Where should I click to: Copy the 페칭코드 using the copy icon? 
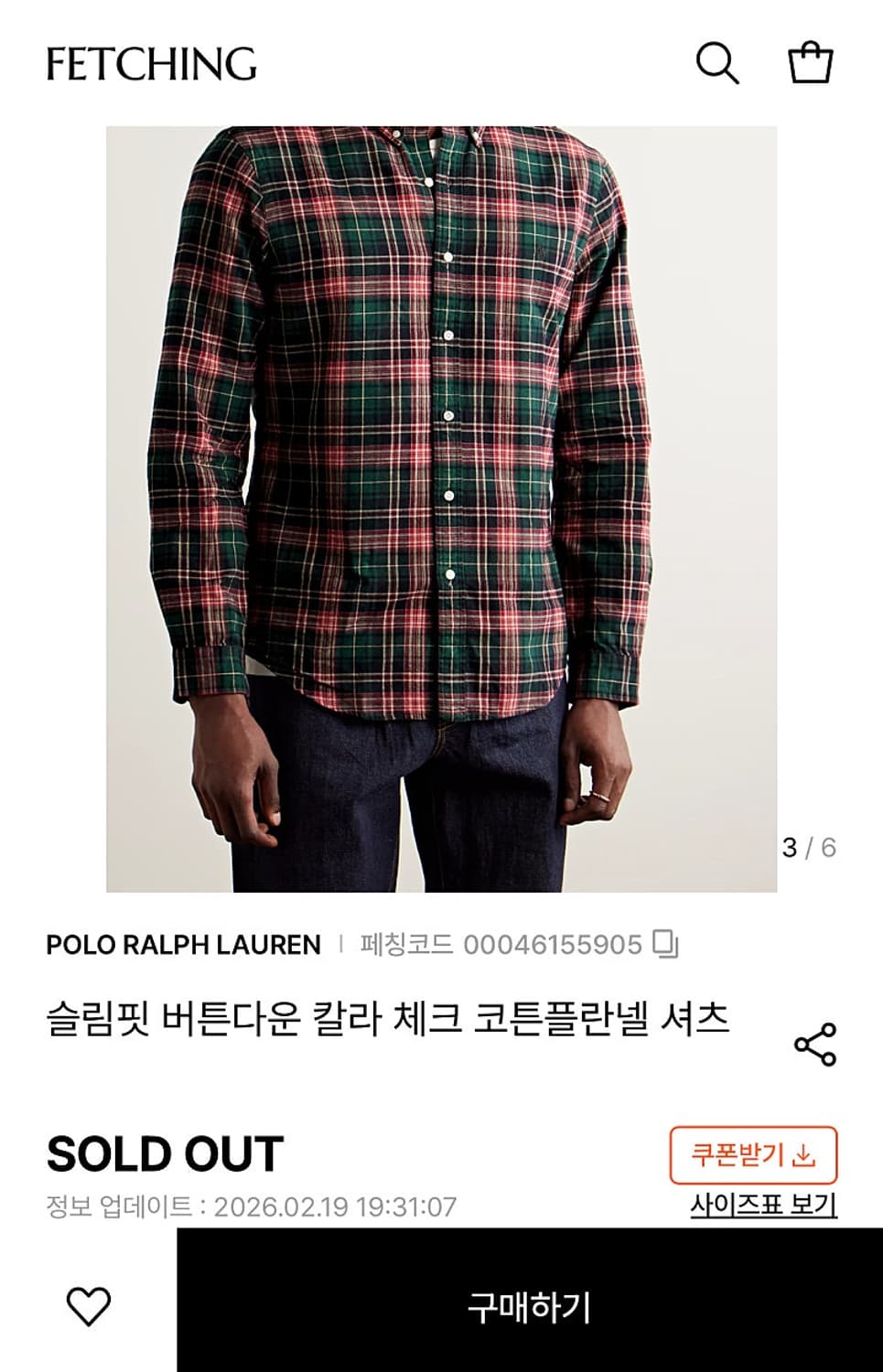point(668,946)
